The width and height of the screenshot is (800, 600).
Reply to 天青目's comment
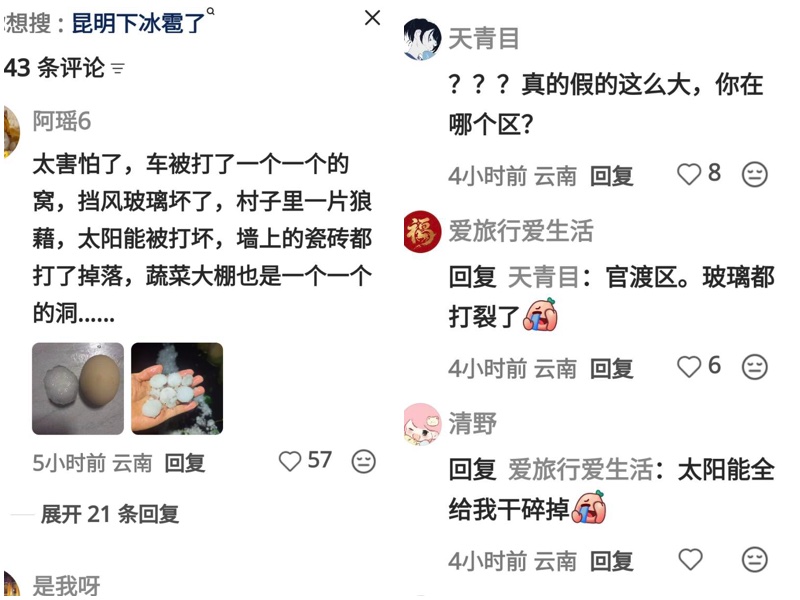[x=611, y=176]
